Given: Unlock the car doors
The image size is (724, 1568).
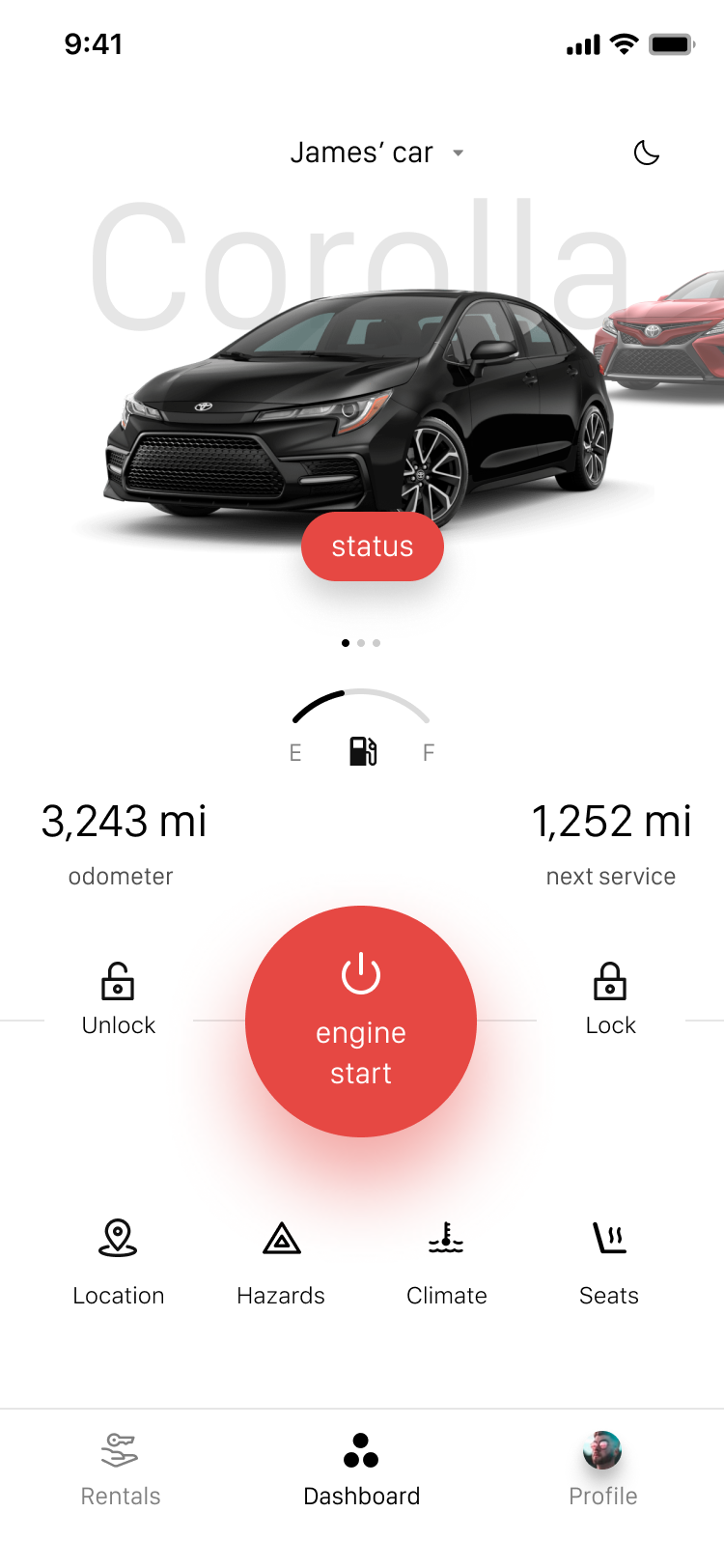Looking at the screenshot, I should 118,999.
